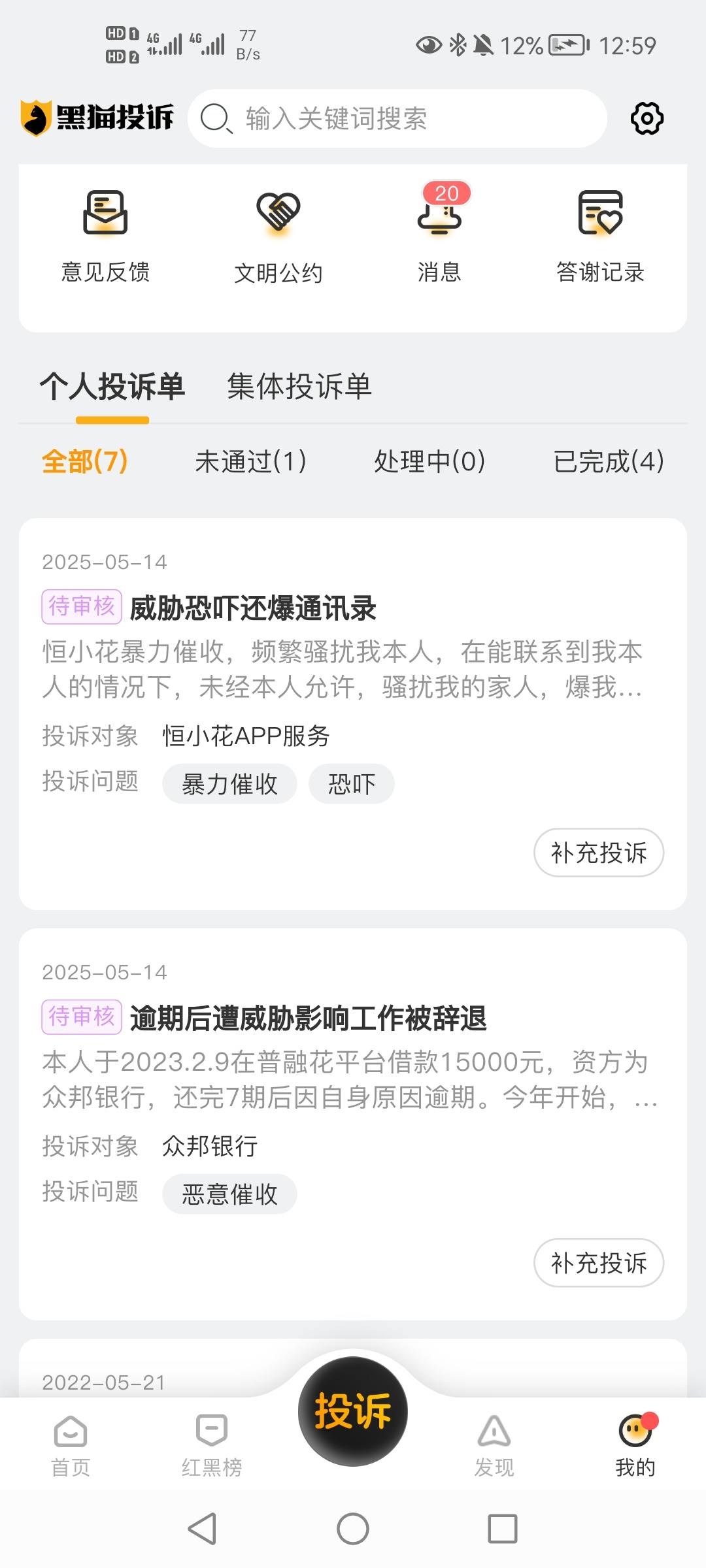Select the 个人投诉单 tab
The image size is (706, 1568).
click(x=112, y=386)
